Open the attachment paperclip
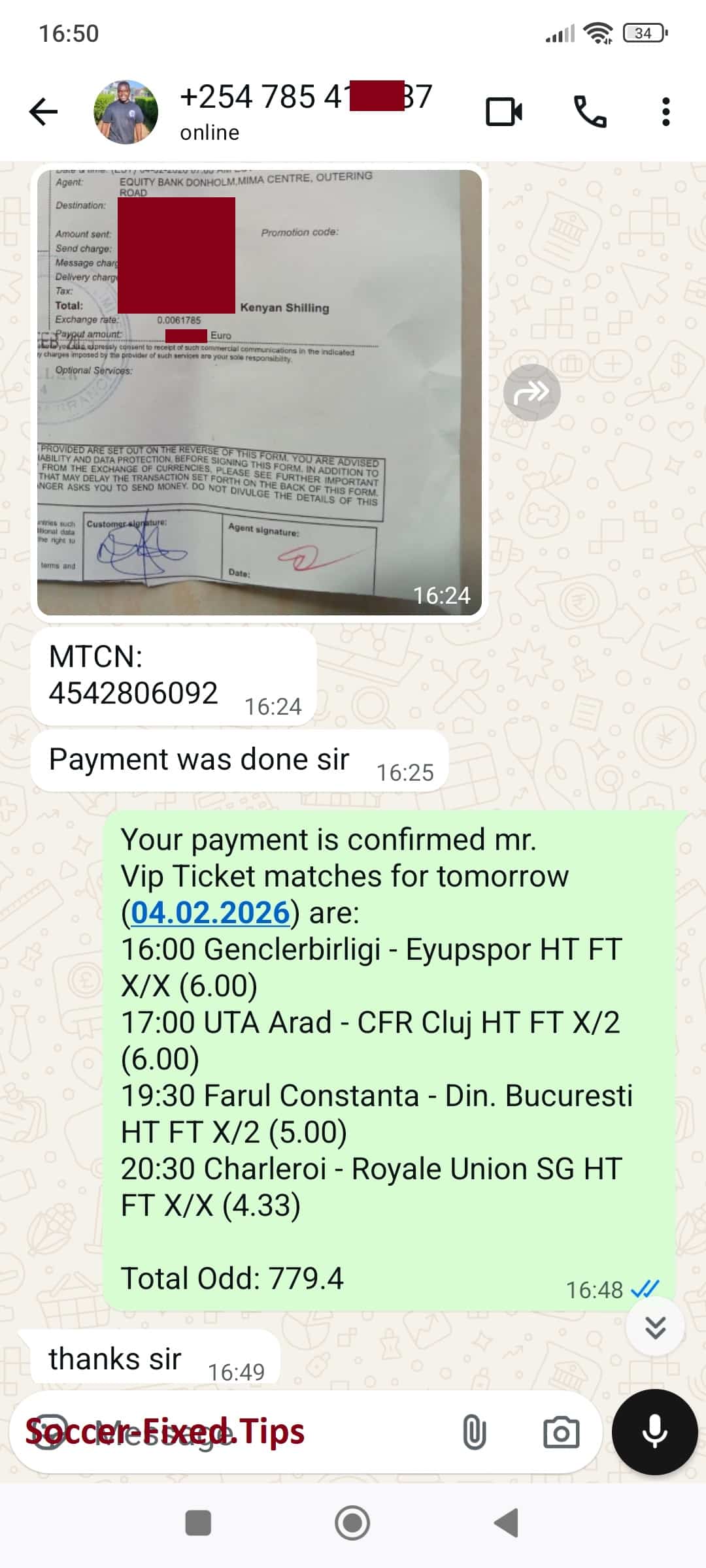Image resolution: width=706 pixels, height=1568 pixels. coord(474,1433)
